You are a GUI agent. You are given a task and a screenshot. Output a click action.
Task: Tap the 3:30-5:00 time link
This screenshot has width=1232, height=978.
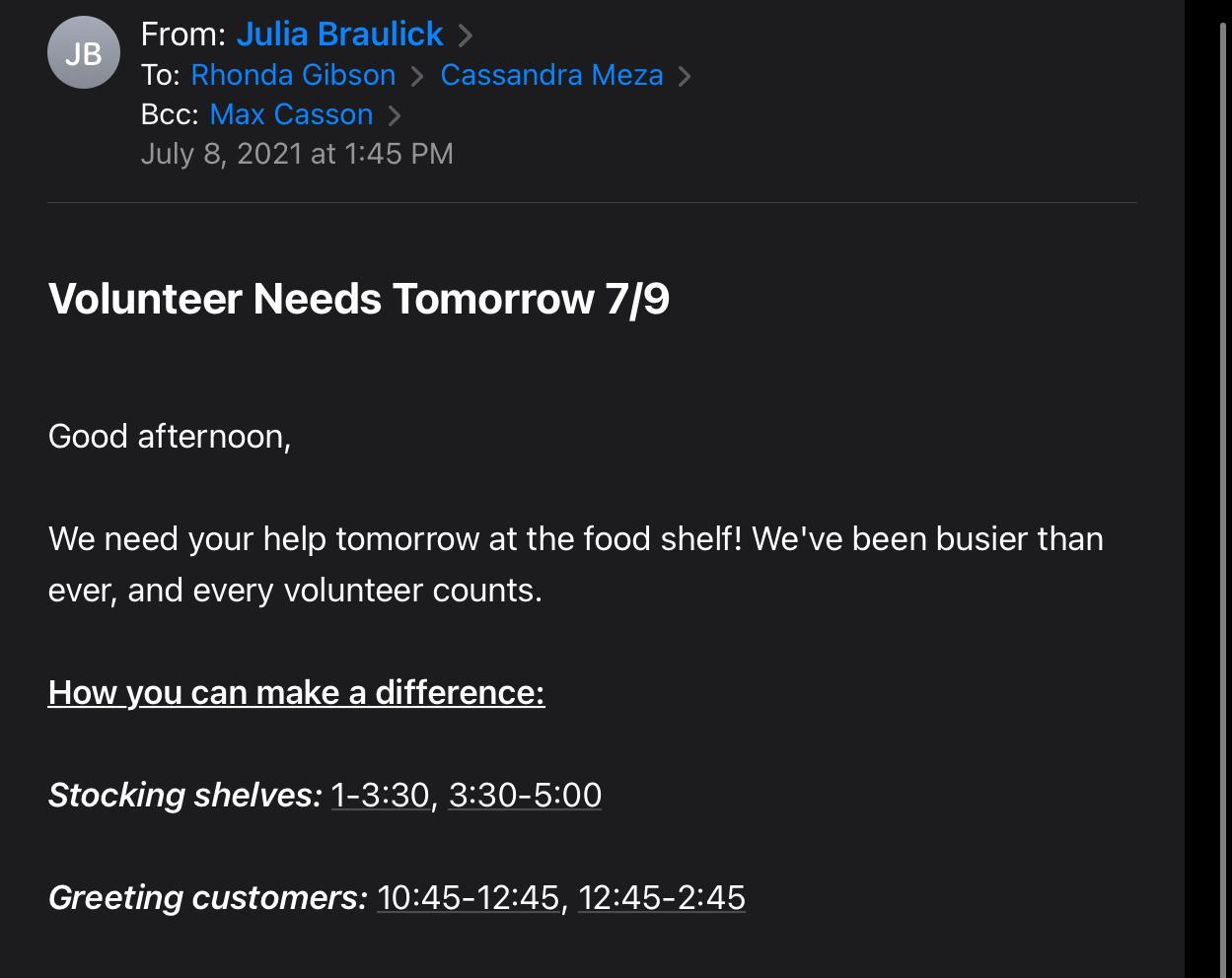pos(525,795)
